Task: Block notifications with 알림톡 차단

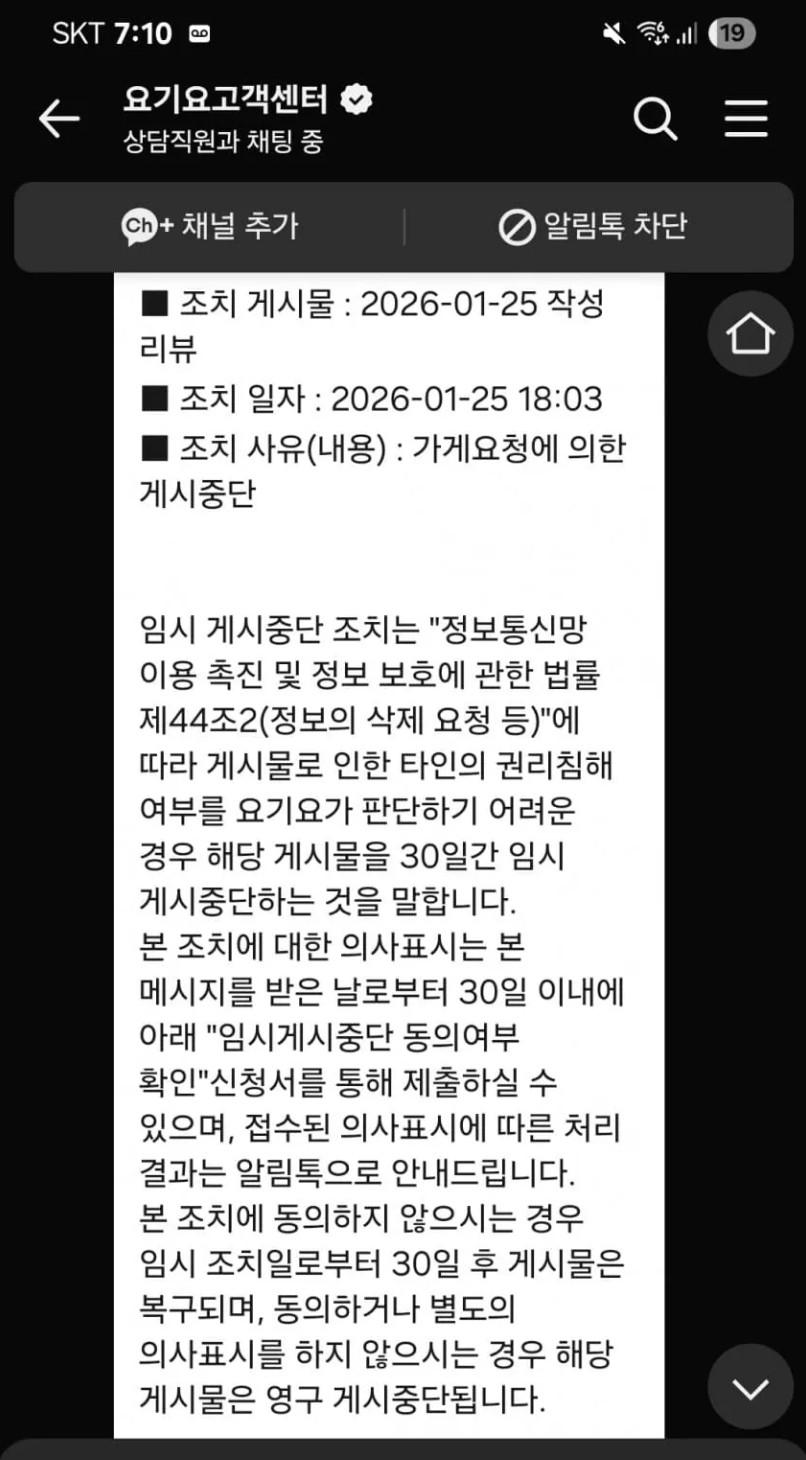Action: [593, 226]
